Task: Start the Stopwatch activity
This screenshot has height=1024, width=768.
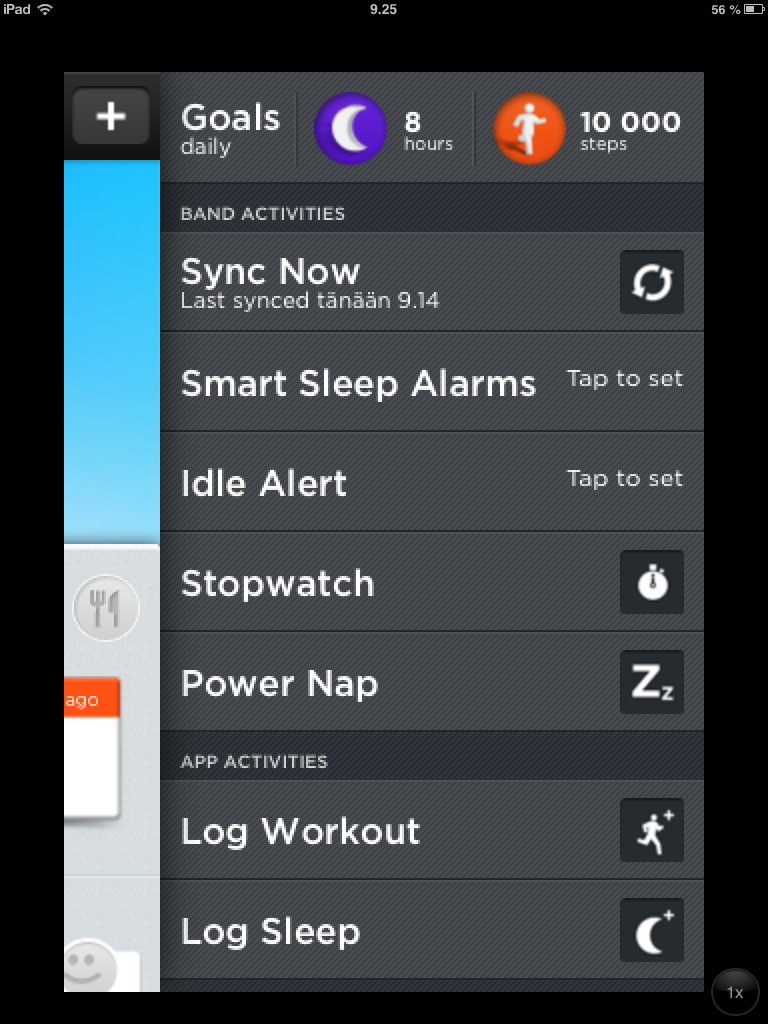Action: click(431, 583)
